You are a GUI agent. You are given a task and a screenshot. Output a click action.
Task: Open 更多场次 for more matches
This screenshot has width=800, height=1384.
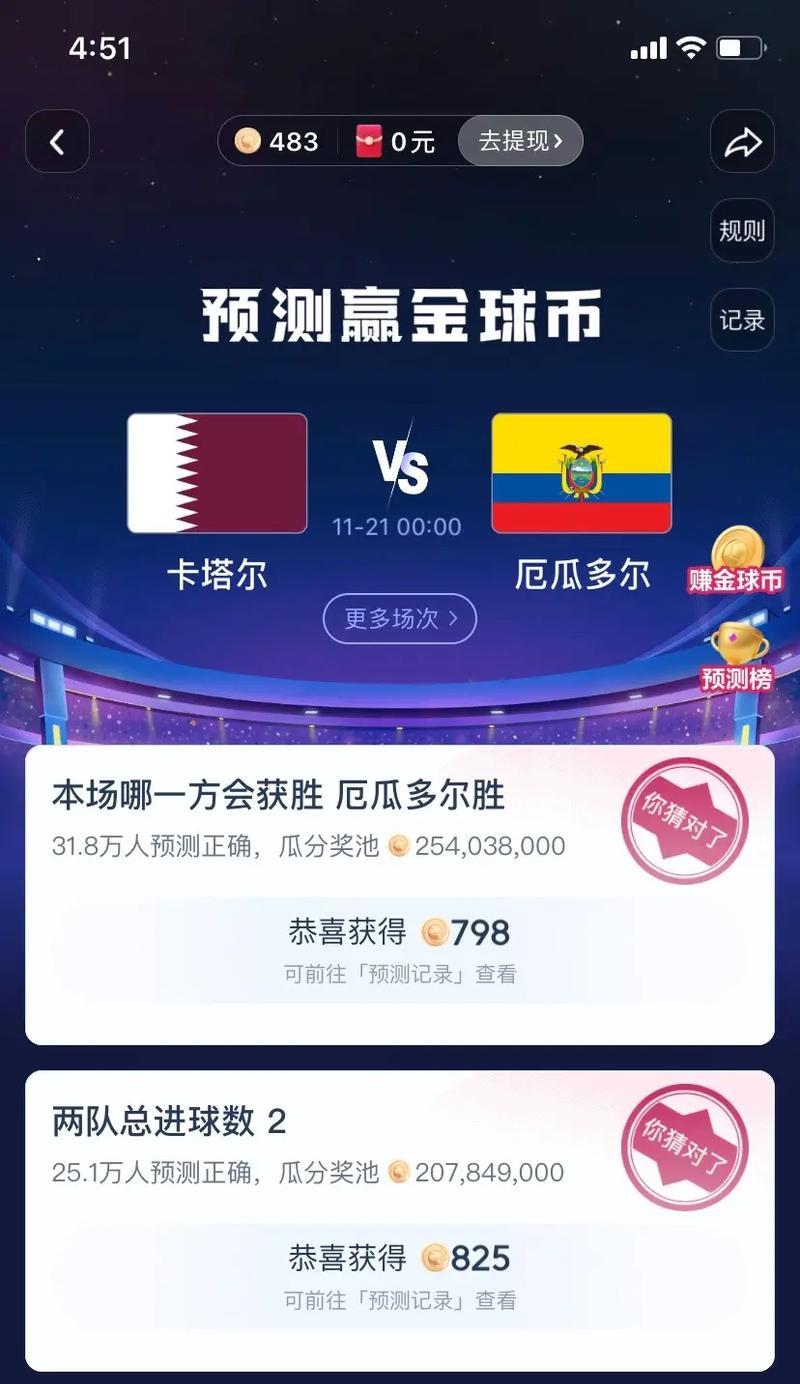coord(400,619)
